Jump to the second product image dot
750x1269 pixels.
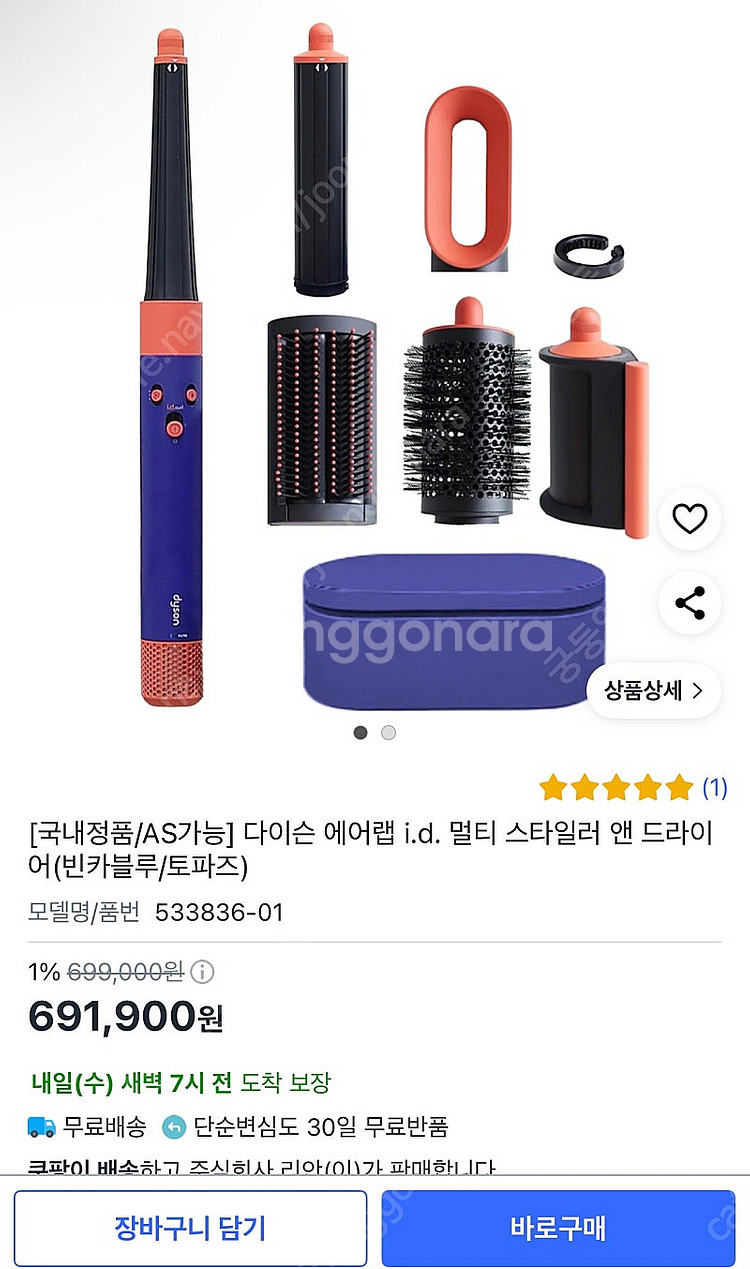click(389, 733)
